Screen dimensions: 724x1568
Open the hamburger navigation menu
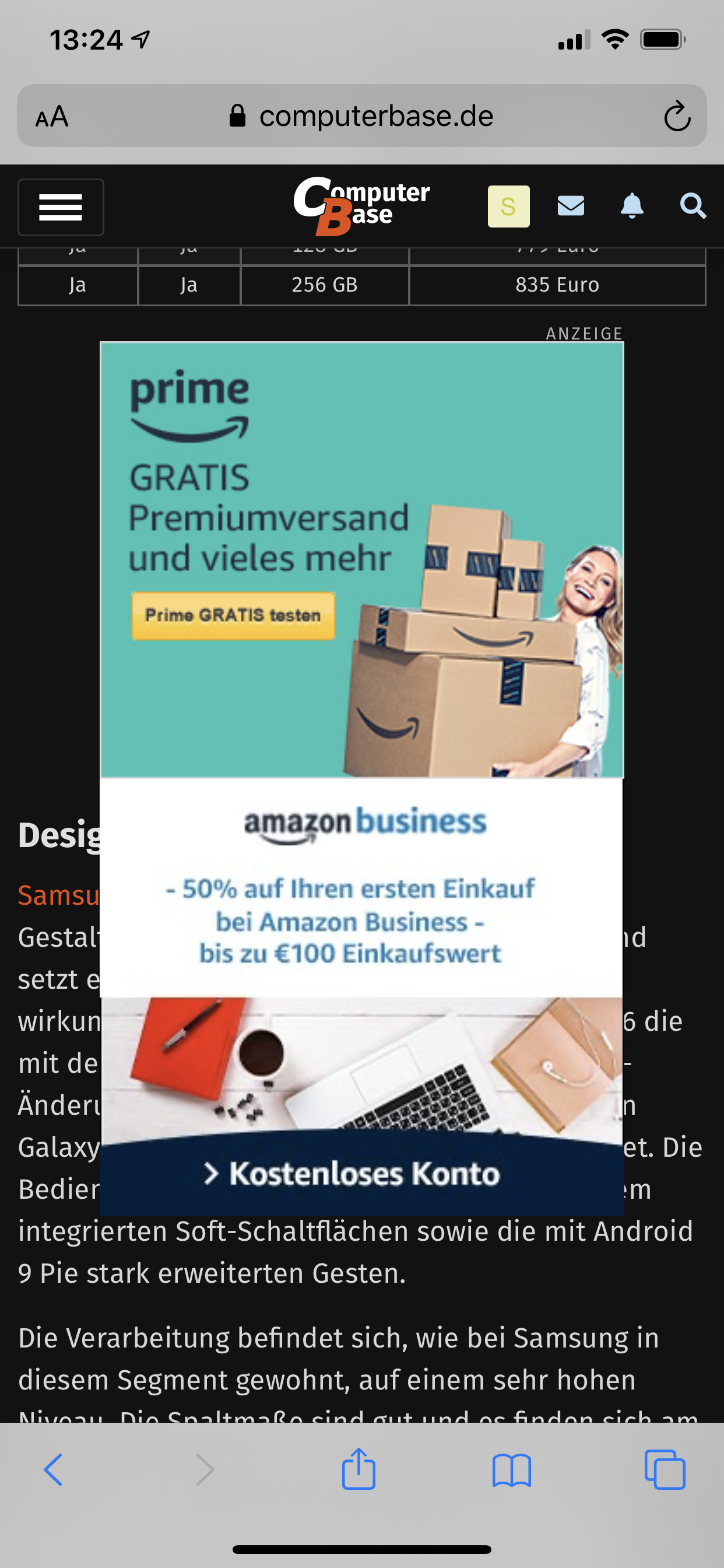[x=60, y=207]
